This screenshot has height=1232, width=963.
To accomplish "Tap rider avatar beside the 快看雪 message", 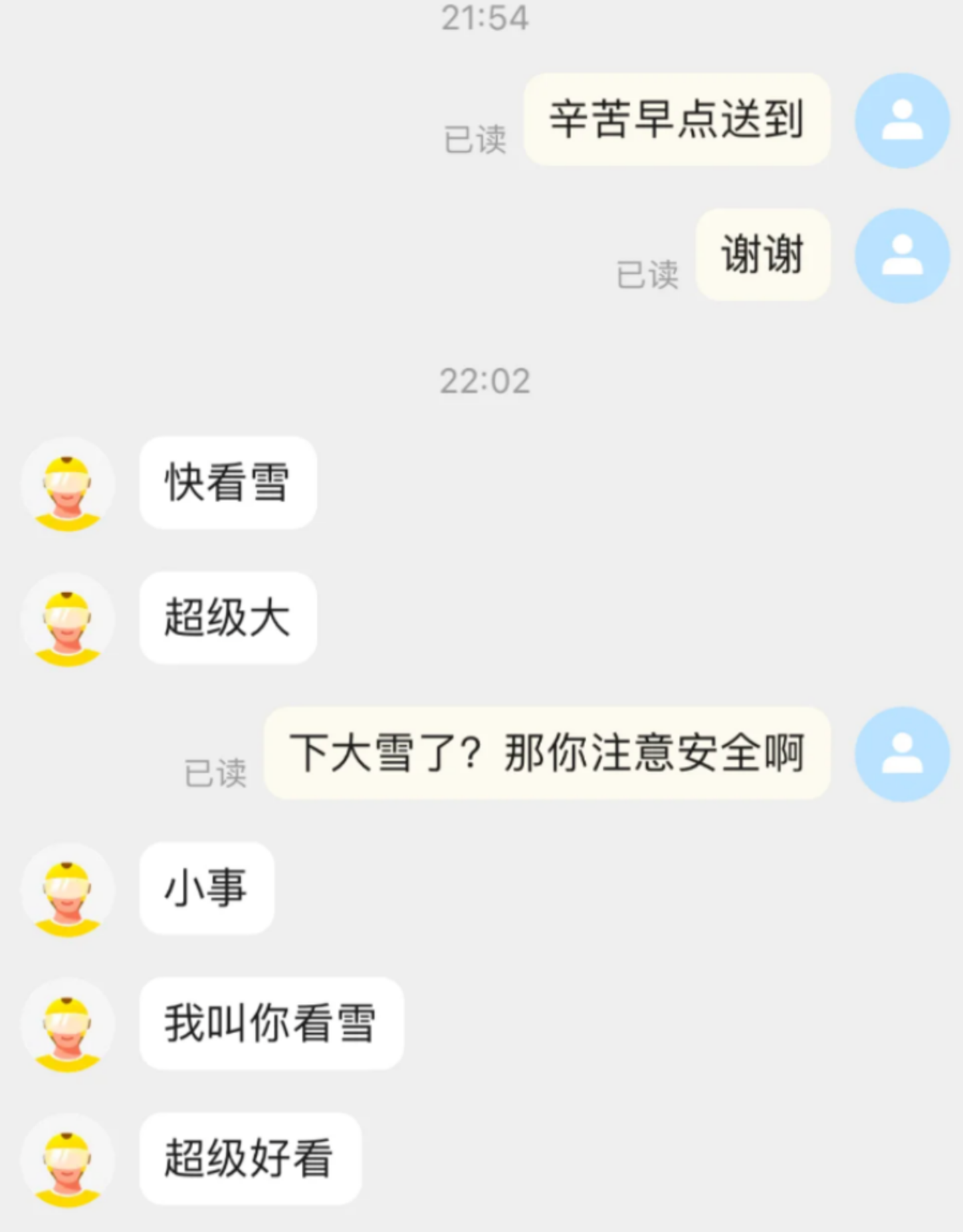I will click(67, 485).
